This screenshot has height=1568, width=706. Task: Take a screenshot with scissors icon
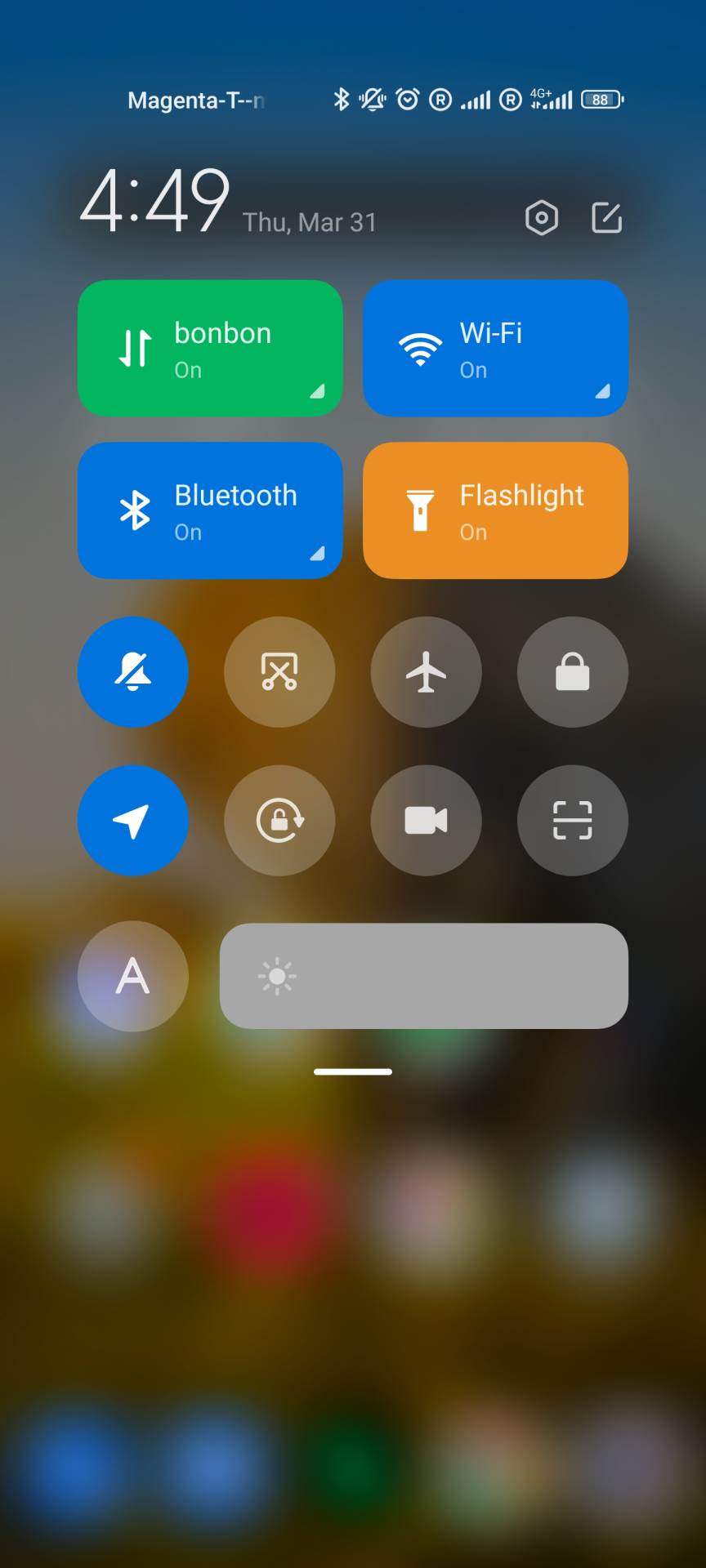279,672
